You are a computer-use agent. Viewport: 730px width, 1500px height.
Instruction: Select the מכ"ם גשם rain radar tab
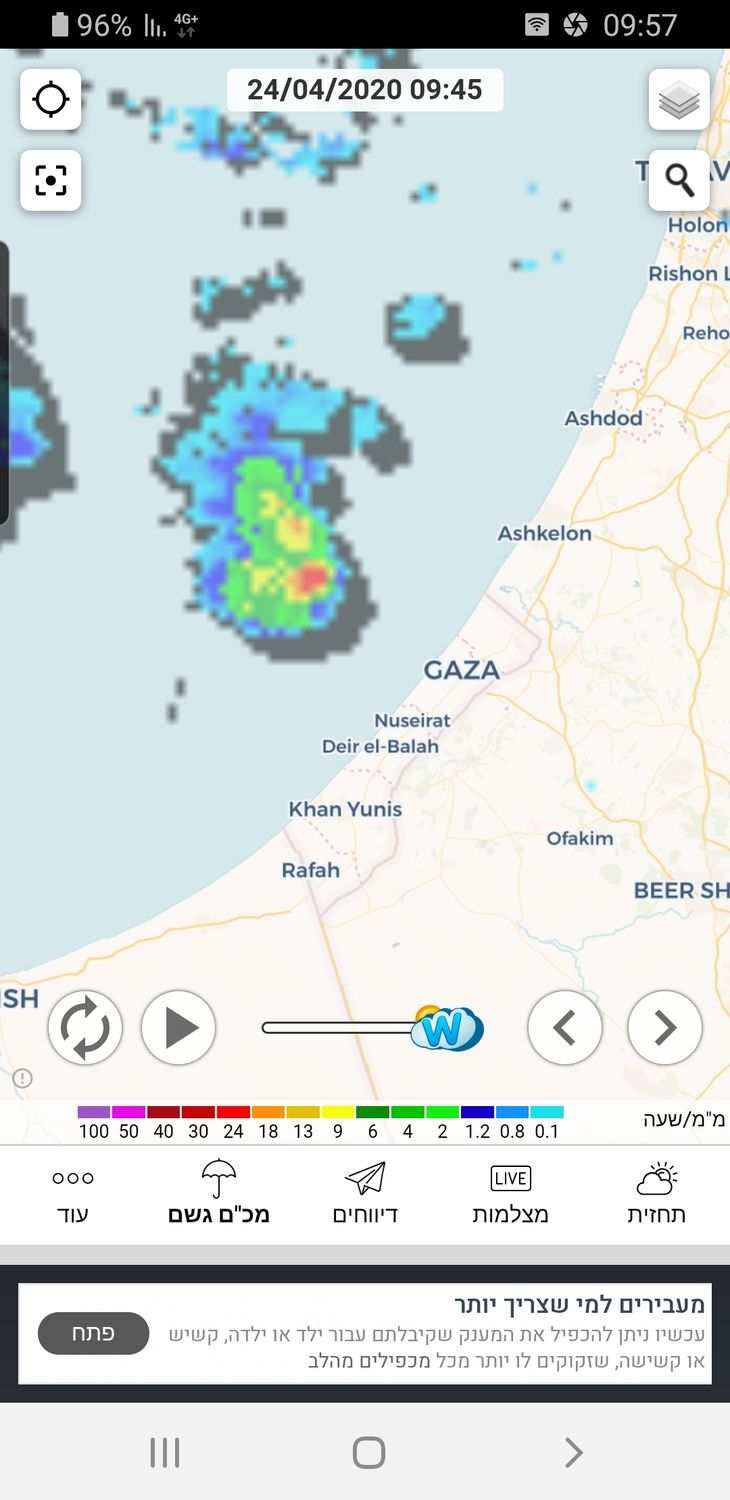219,1194
